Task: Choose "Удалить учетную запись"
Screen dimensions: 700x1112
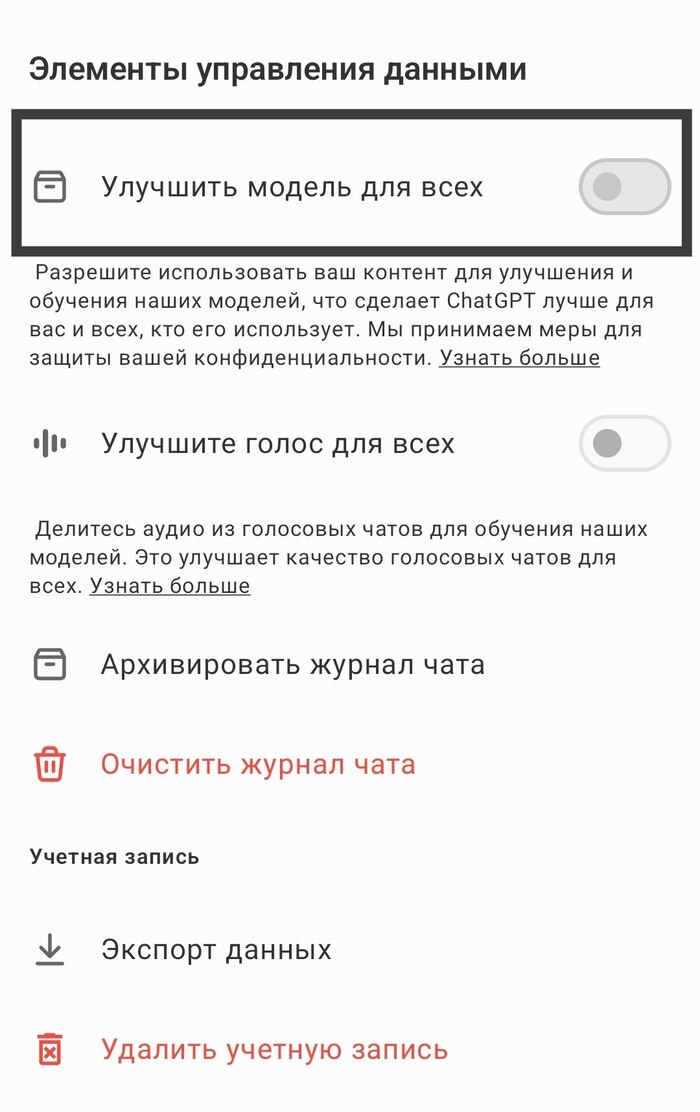Action: [274, 1050]
